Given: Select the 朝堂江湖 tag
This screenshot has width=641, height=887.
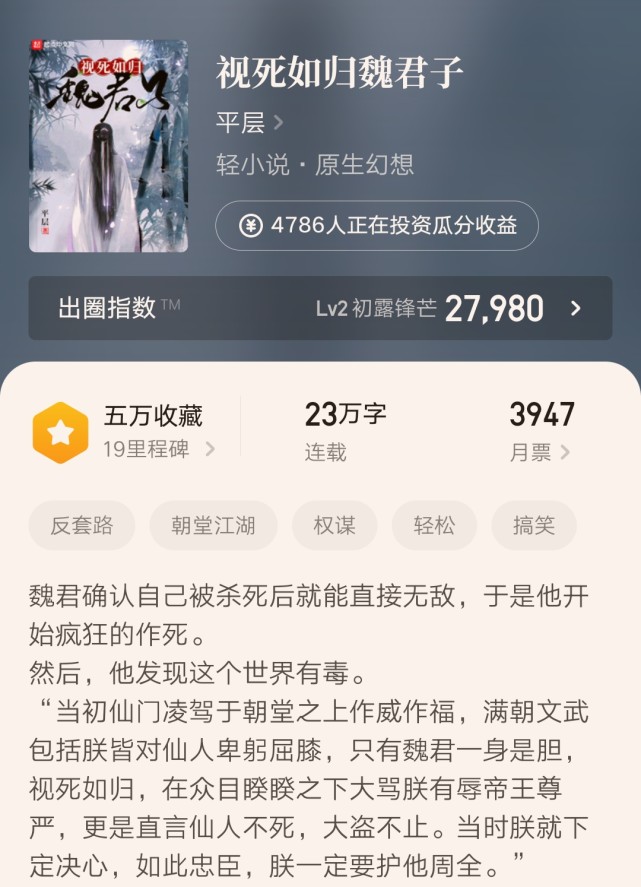Looking at the screenshot, I should [x=213, y=526].
